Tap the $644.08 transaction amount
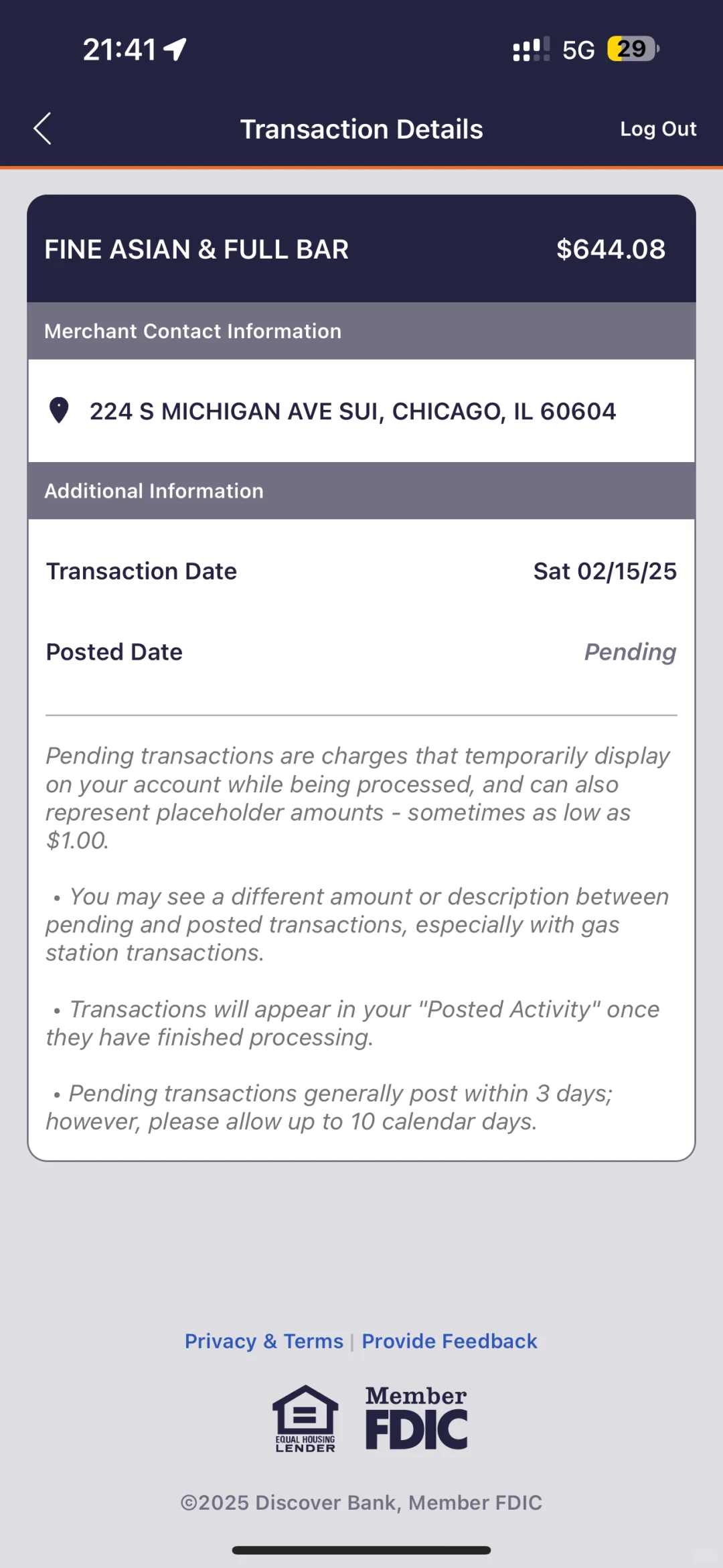The width and height of the screenshot is (723, 1568). click(611, 248)
